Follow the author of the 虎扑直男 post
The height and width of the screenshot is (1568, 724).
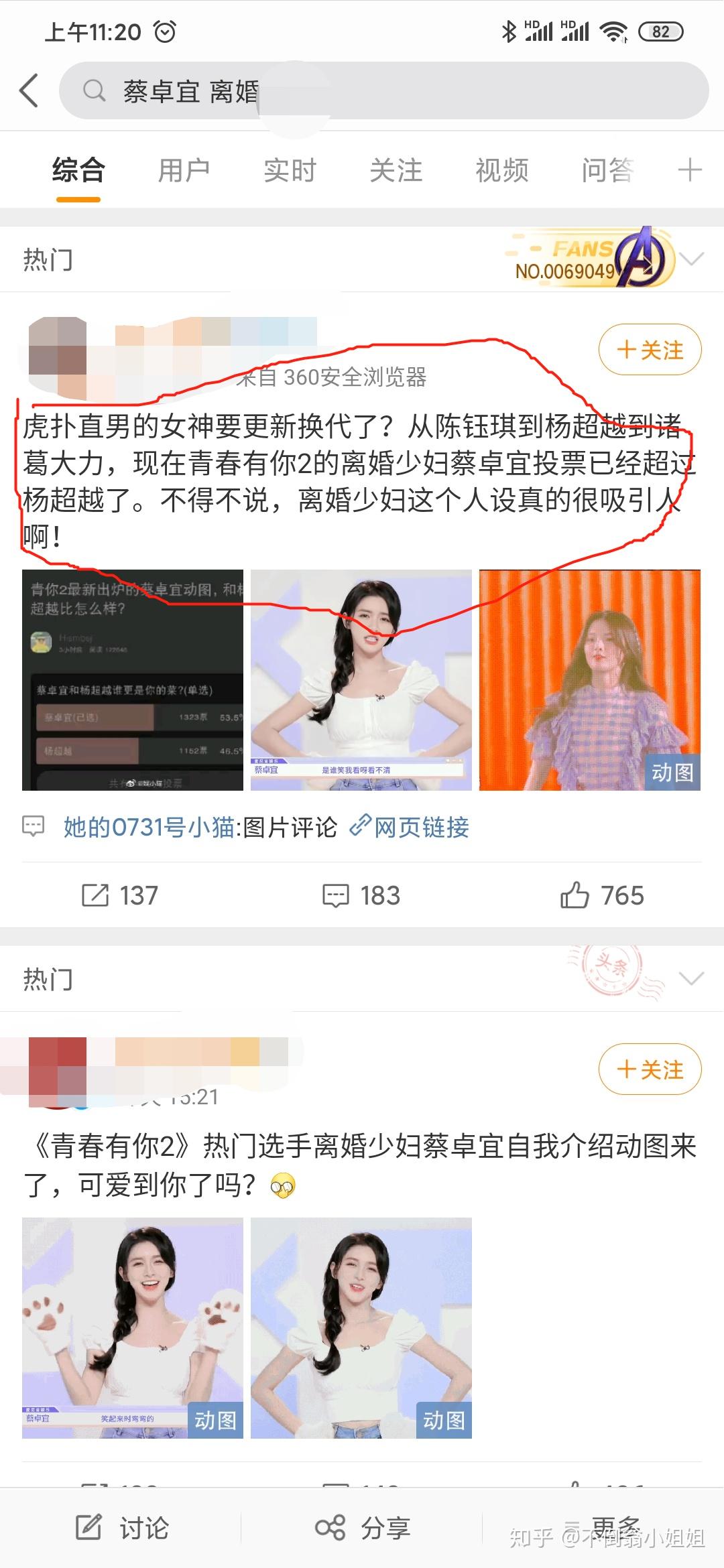pyautogui.click(x=649, y=350)
